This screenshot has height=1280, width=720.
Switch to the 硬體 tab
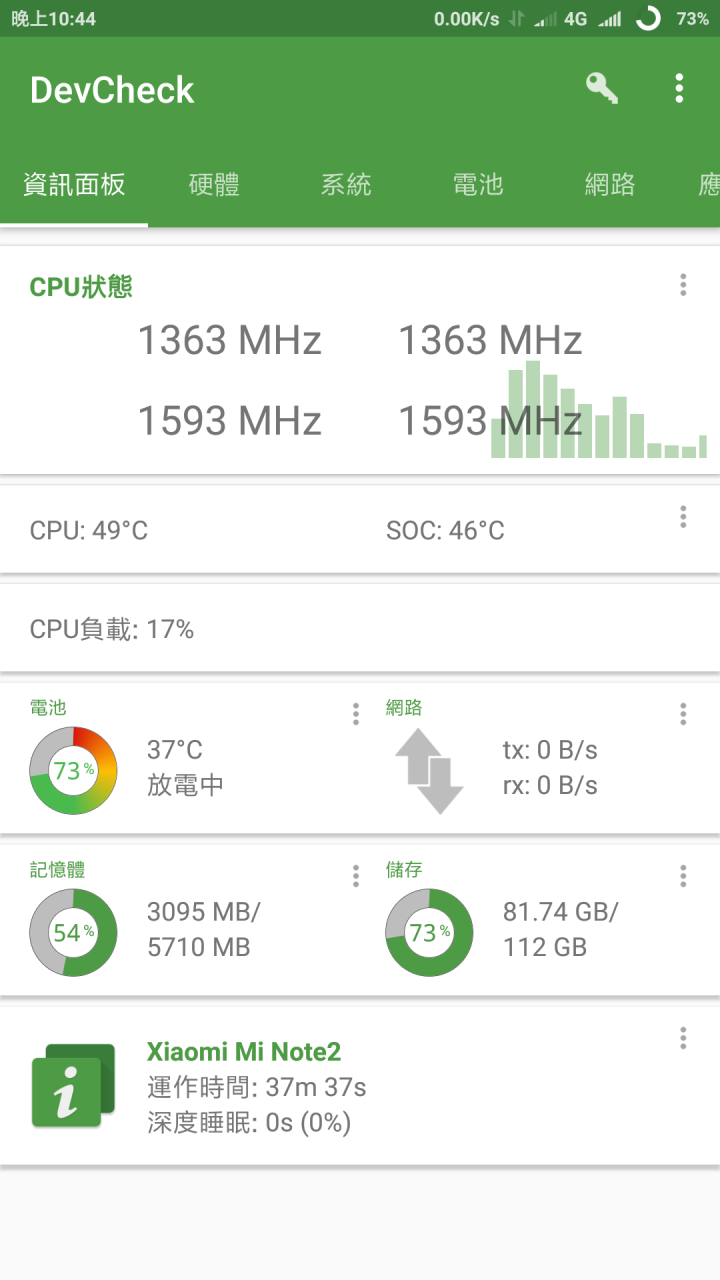[x=214, y=185]
